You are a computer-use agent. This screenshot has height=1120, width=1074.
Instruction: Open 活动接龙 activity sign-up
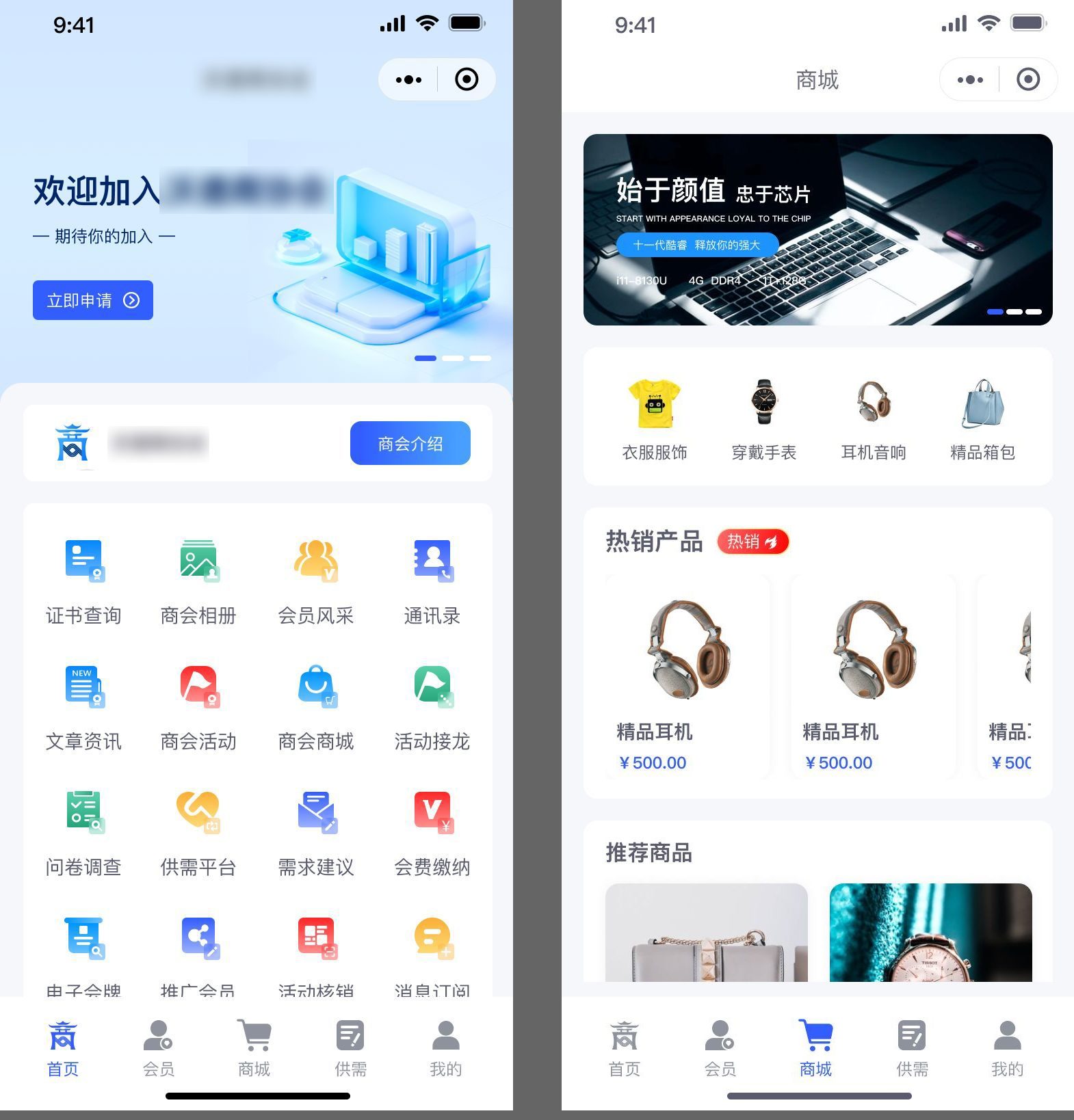coord(432,707)
